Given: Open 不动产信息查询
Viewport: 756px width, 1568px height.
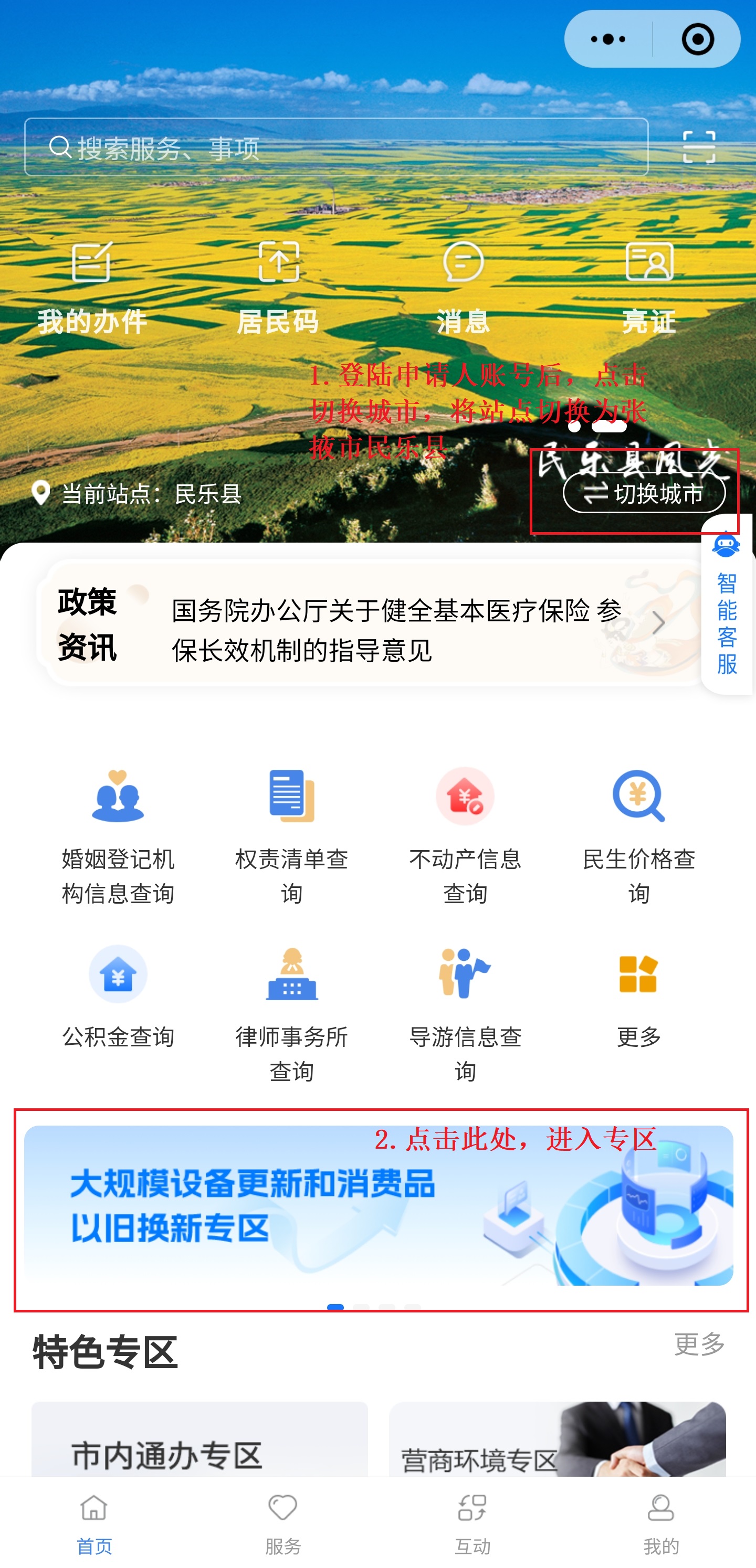Looking at the screenshot, I should [466, 837].
